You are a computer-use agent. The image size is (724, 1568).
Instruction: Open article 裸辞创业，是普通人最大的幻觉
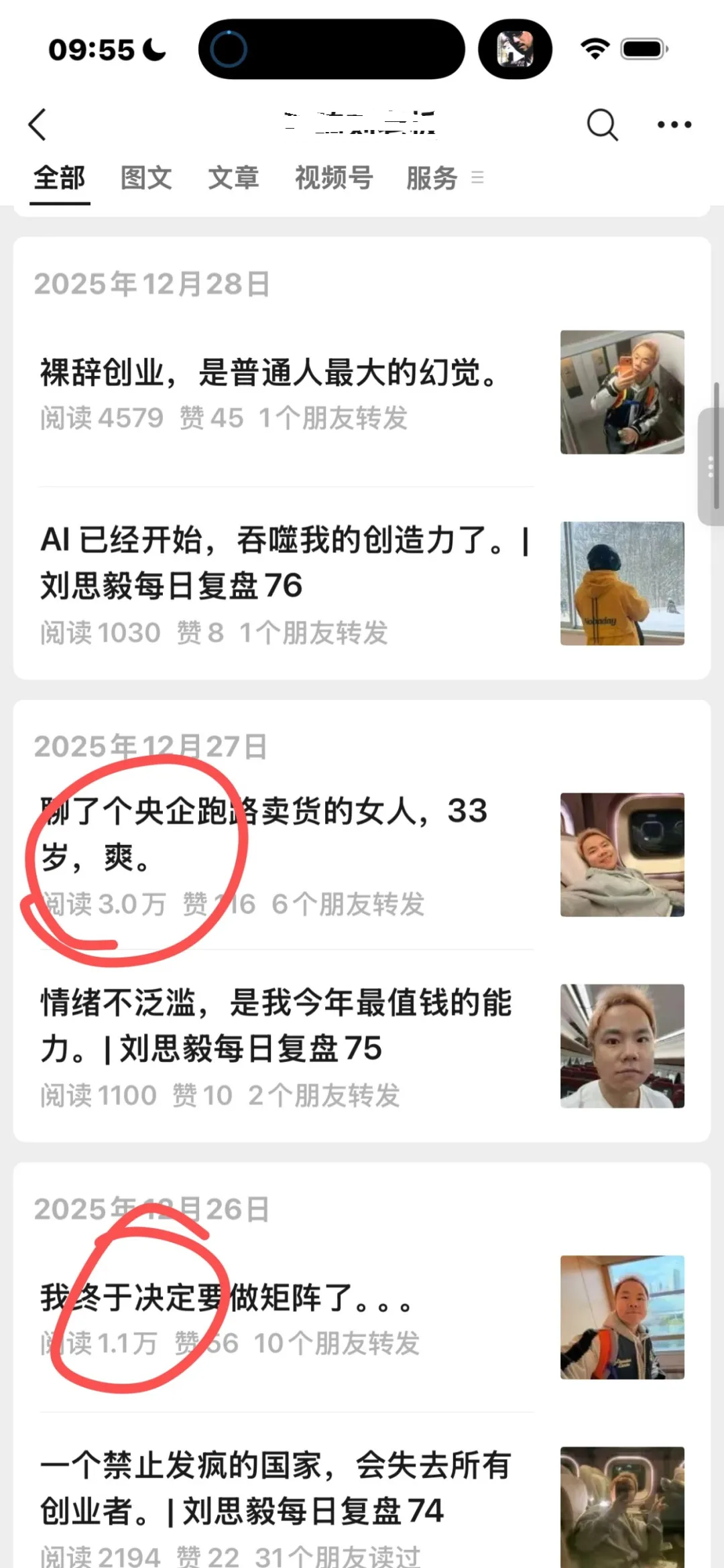coord(269,373)
